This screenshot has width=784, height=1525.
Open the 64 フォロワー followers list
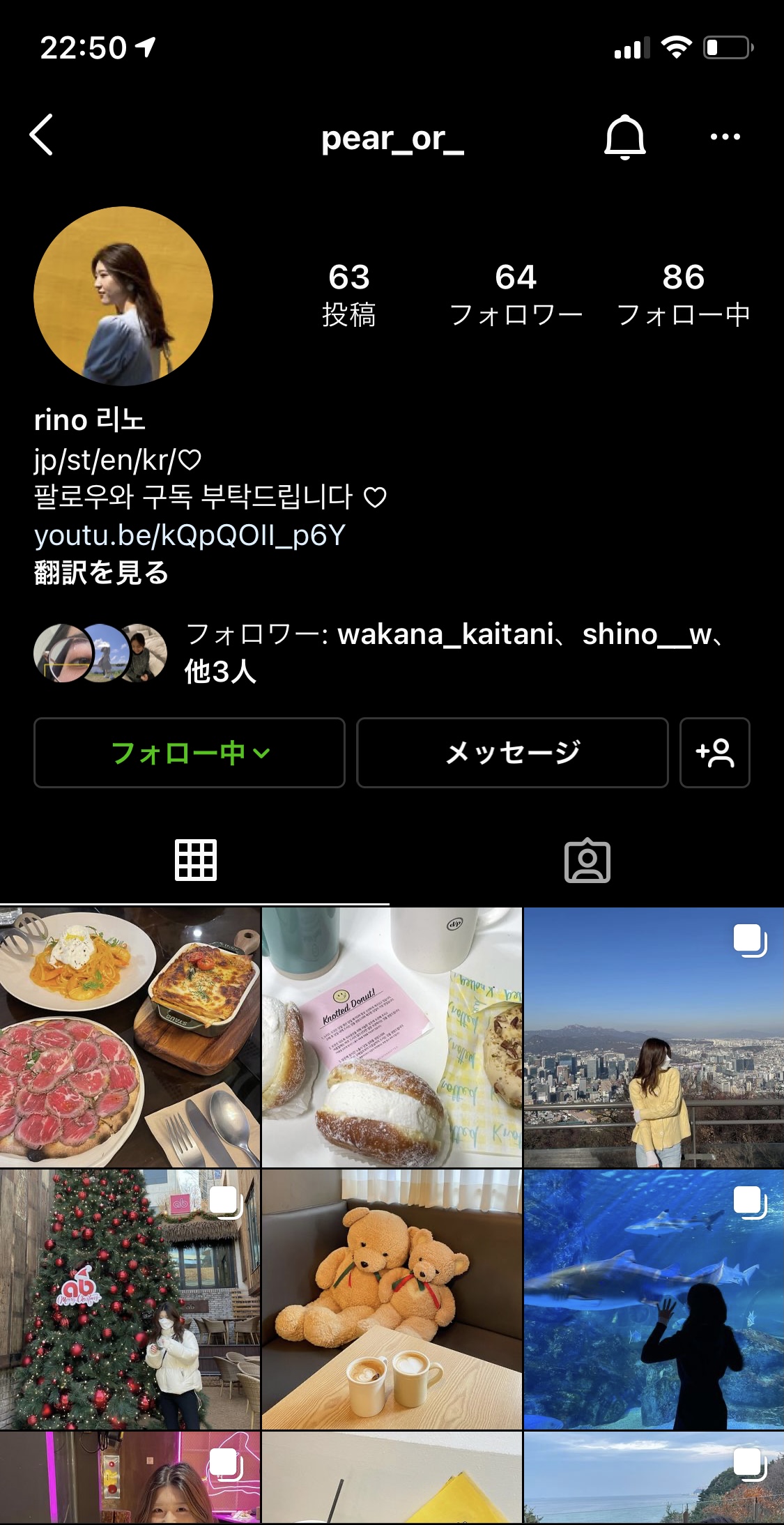tap(516, 294)
